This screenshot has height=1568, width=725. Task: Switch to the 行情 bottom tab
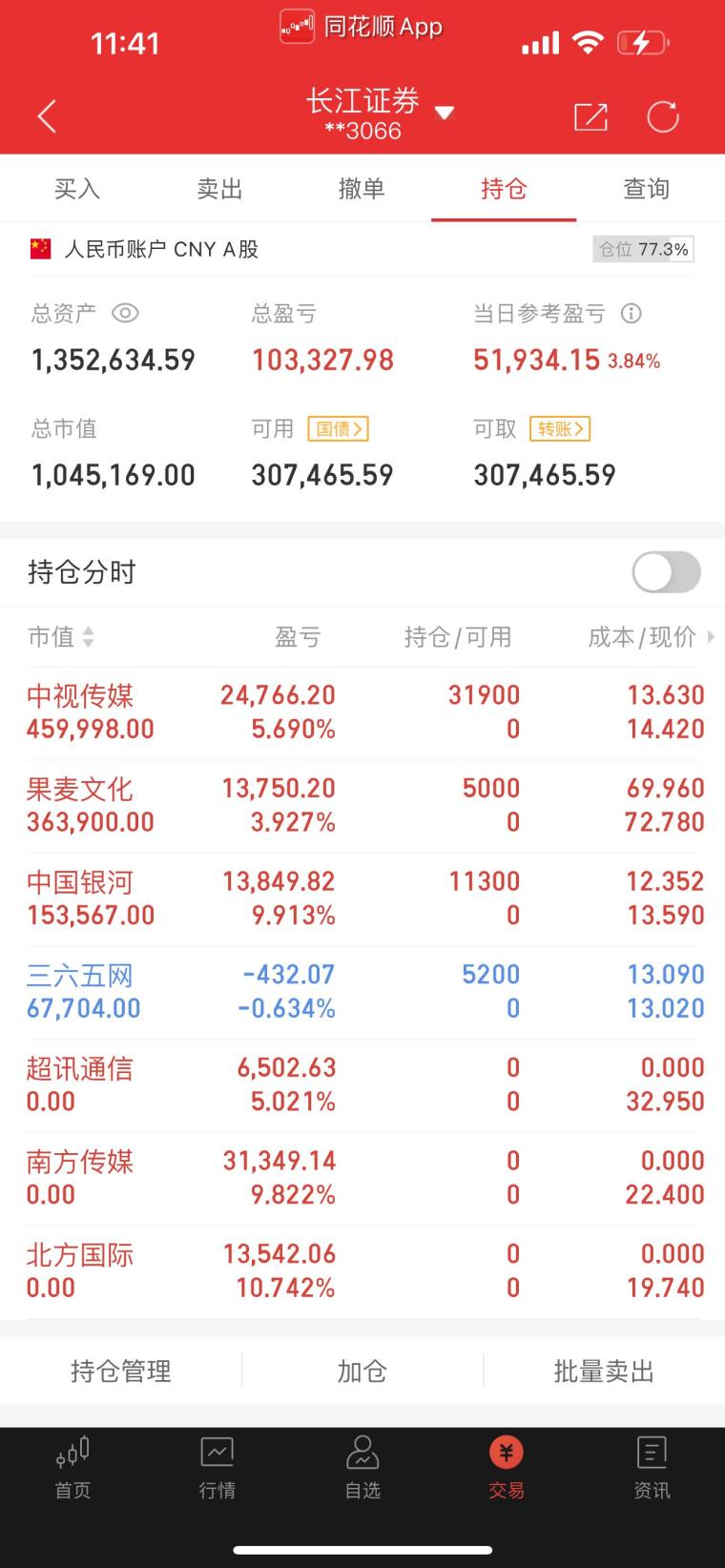(x=217, y=1469)
